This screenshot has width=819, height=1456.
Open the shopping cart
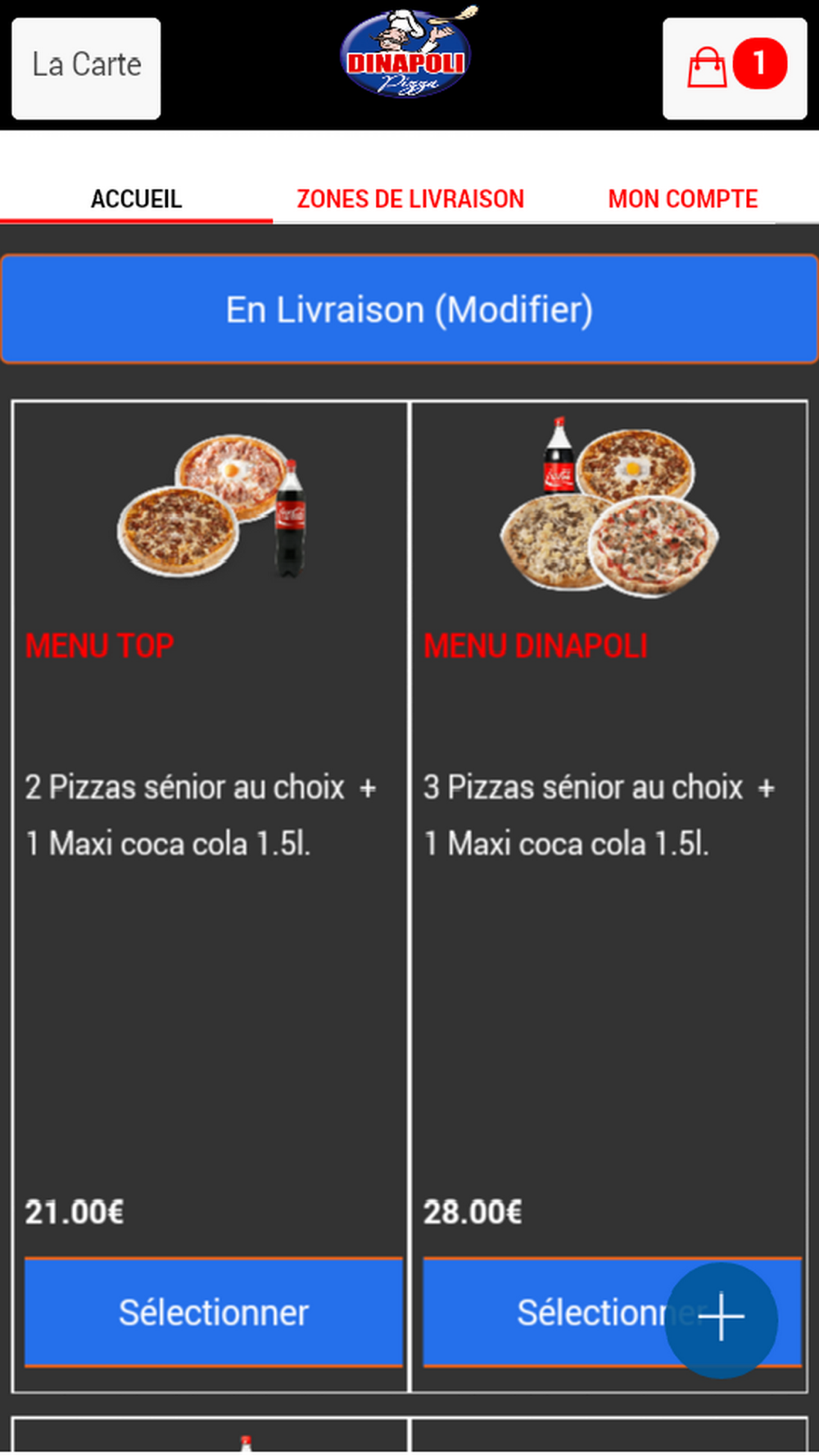pos(735,68)
